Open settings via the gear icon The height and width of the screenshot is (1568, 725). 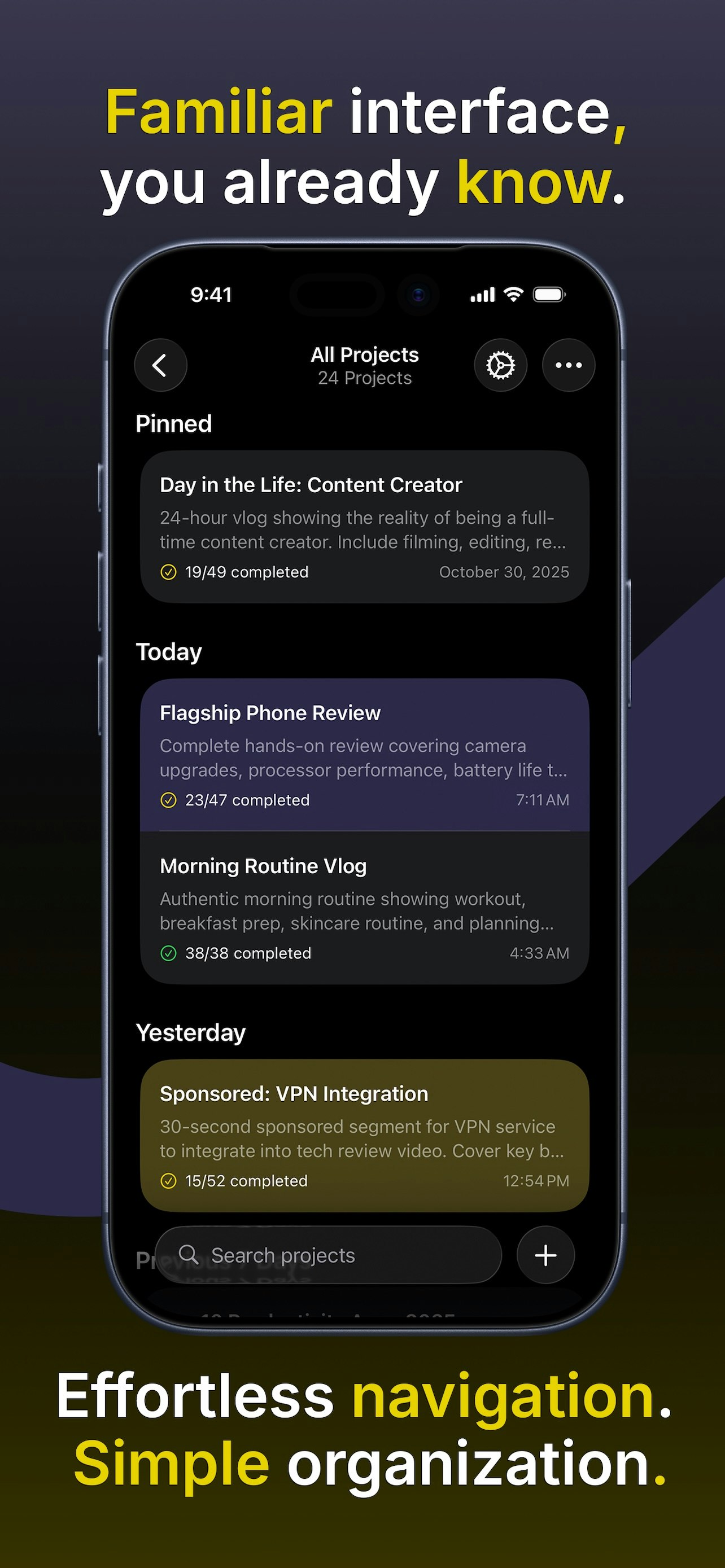pyautogui.click(x=500, y=365)
